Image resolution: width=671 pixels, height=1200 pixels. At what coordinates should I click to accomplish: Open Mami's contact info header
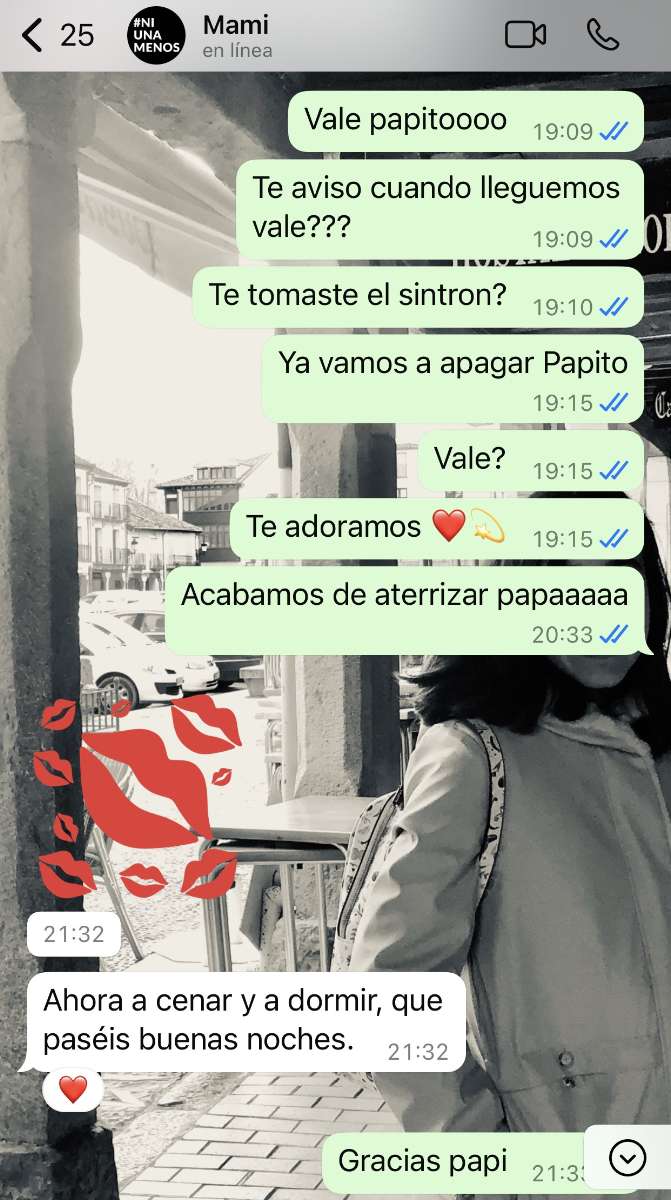point(236,35)
